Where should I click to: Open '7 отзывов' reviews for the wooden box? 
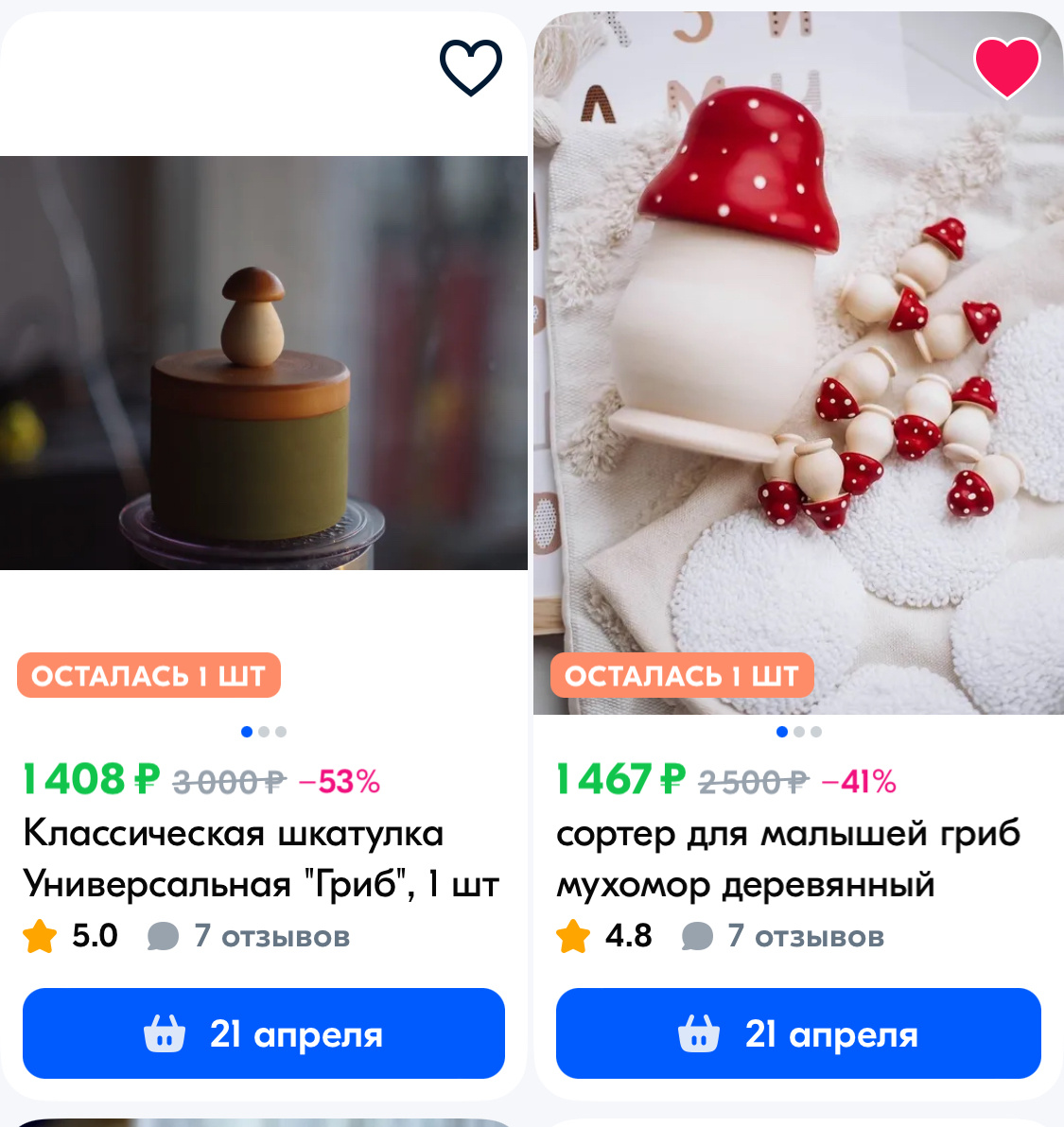[x=271, y=936]
